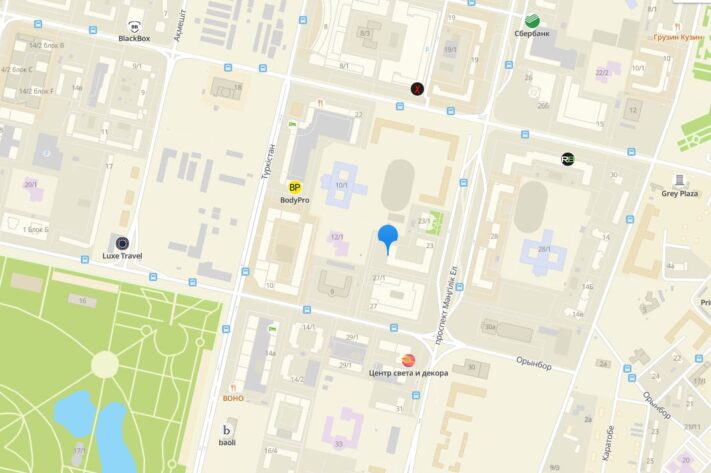
Task: Open the Сбербанк marker
Action: click(532, 20)
